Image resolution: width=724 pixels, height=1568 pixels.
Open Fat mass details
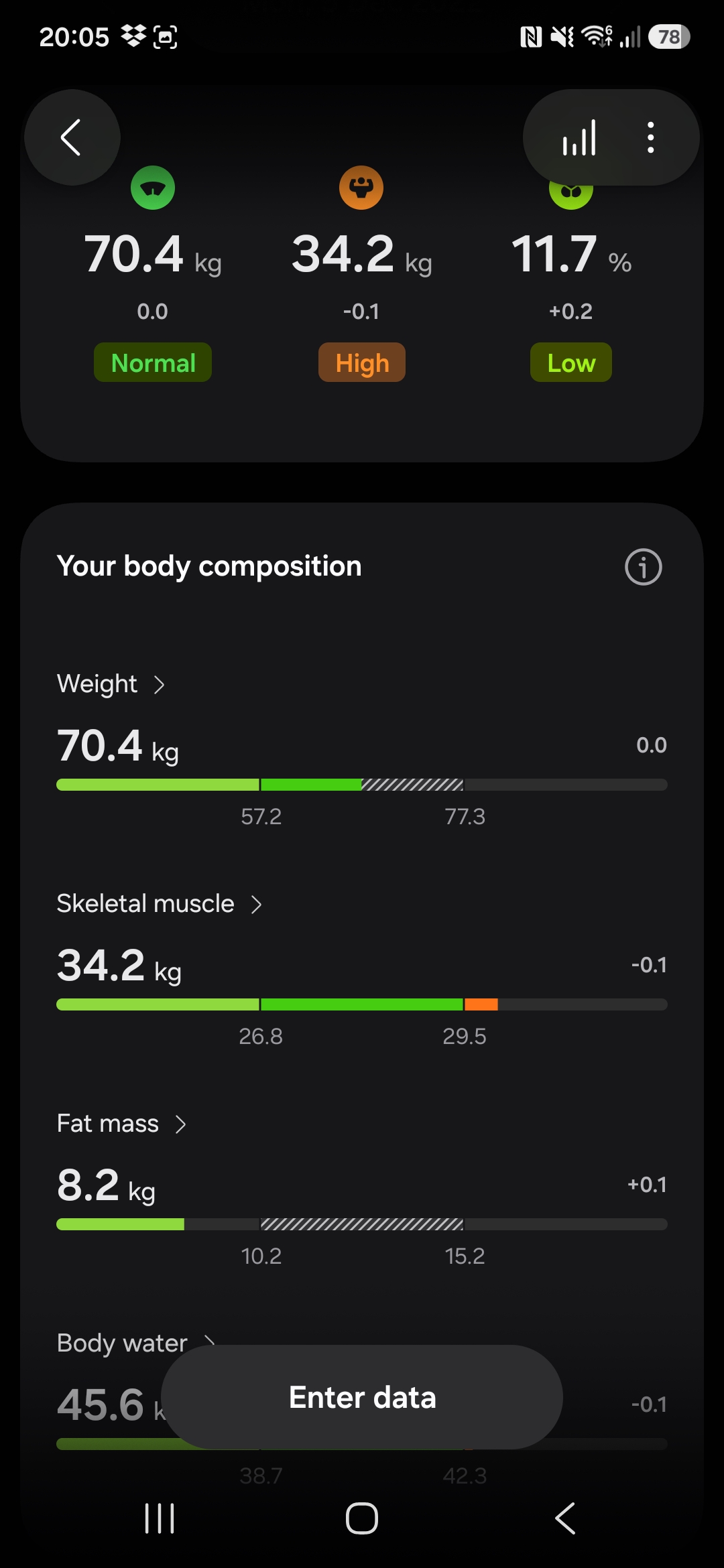[x=121, y=1124]
